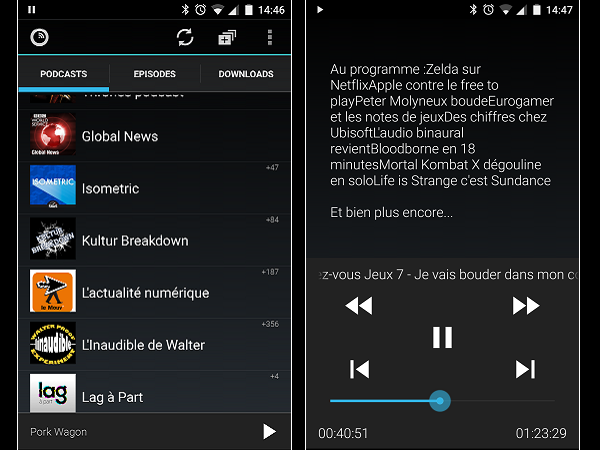This screenshot has height=450, width=600.
Task: Skip to the previous track
Action: pyautogui.click(x=359, y=369)
